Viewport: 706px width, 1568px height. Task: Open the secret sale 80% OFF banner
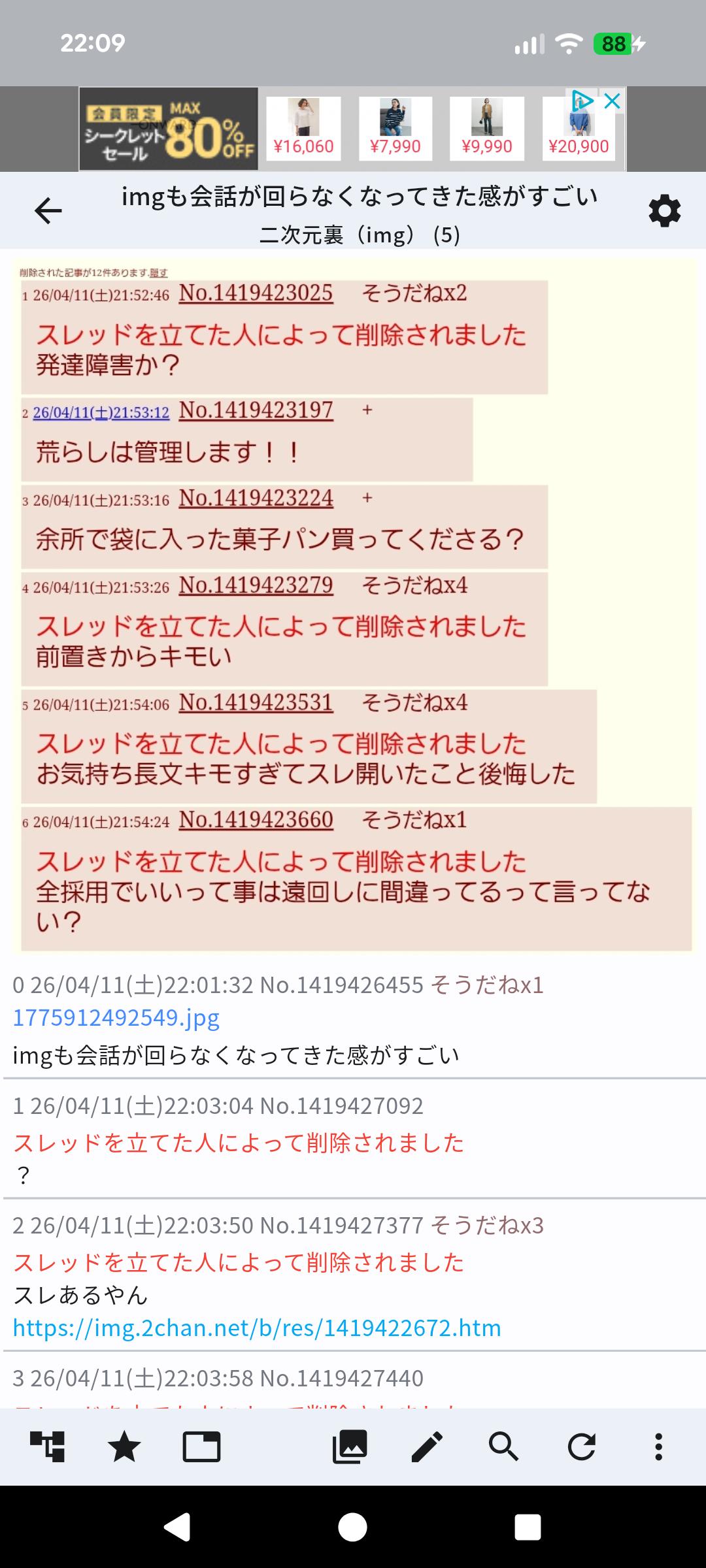coord(169,129)
